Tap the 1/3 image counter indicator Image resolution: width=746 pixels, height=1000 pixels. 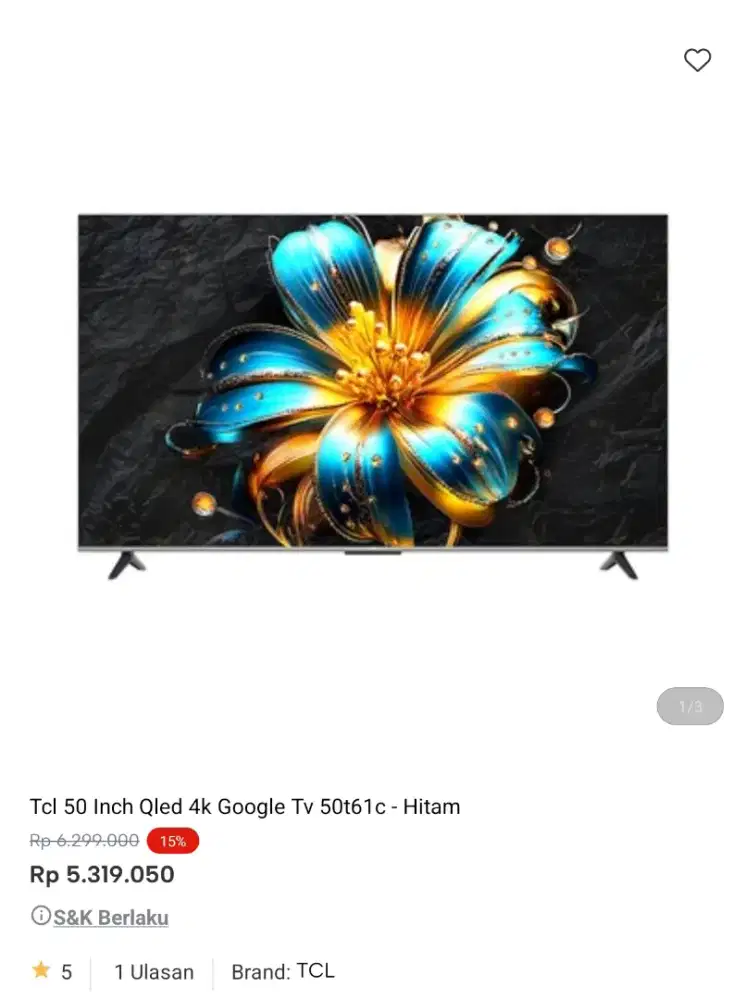point(689,706)
